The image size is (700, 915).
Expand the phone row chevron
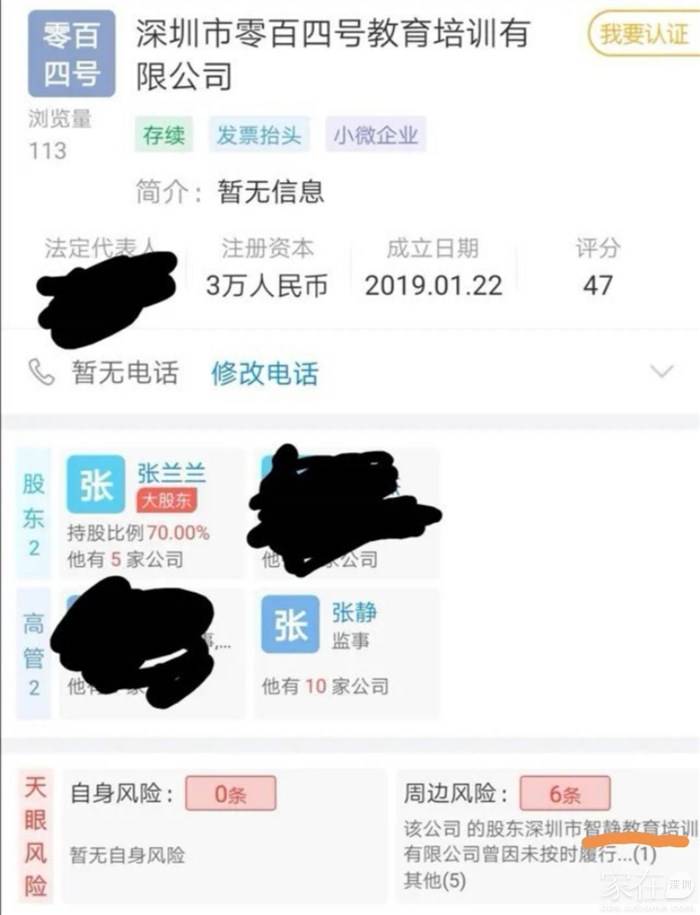[x=661, y=372]
